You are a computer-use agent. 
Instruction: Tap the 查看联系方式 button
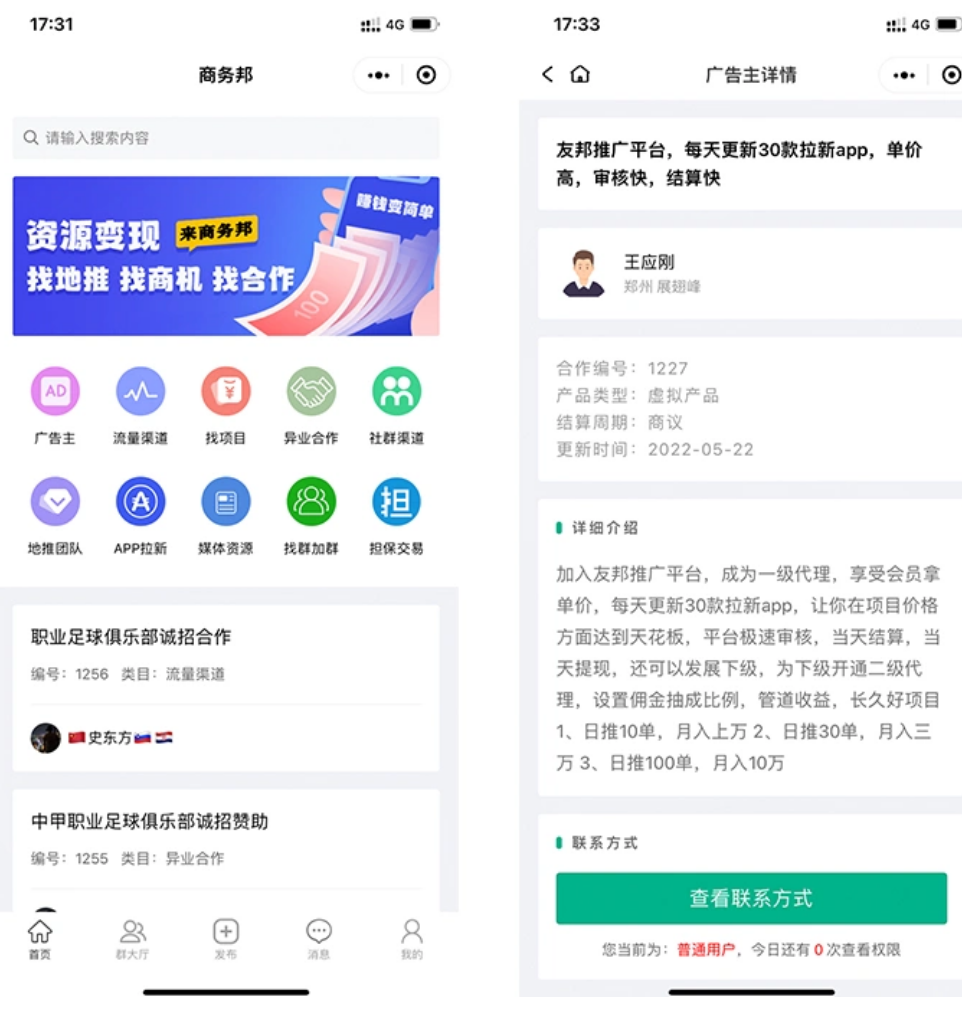click(751, 898)
